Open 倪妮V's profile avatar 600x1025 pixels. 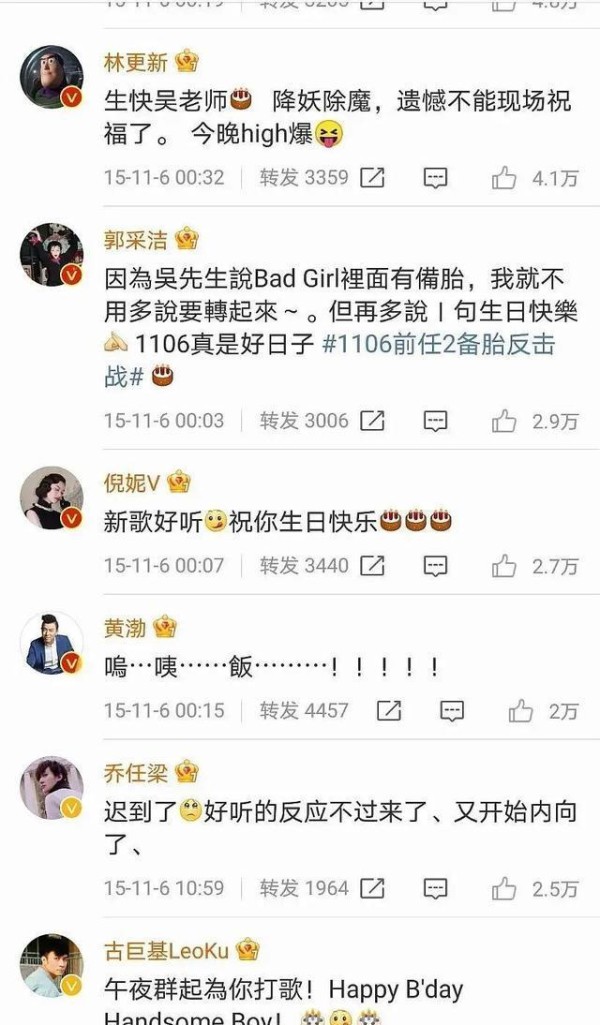[x=52, y=497]
